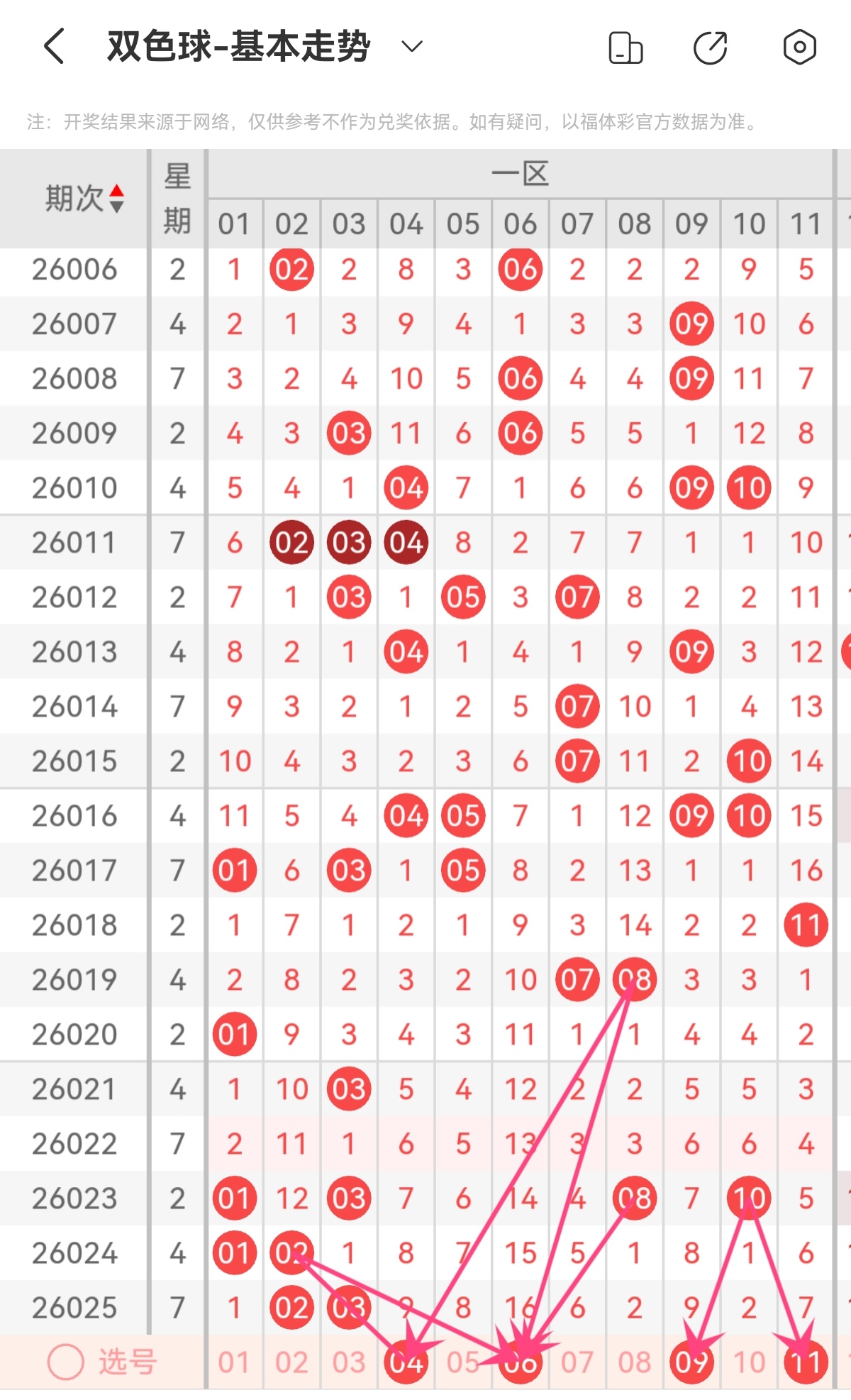Open chart settings hexagon icon
851x1400 pixels.
pyautogui.click(x=799, y=48)
